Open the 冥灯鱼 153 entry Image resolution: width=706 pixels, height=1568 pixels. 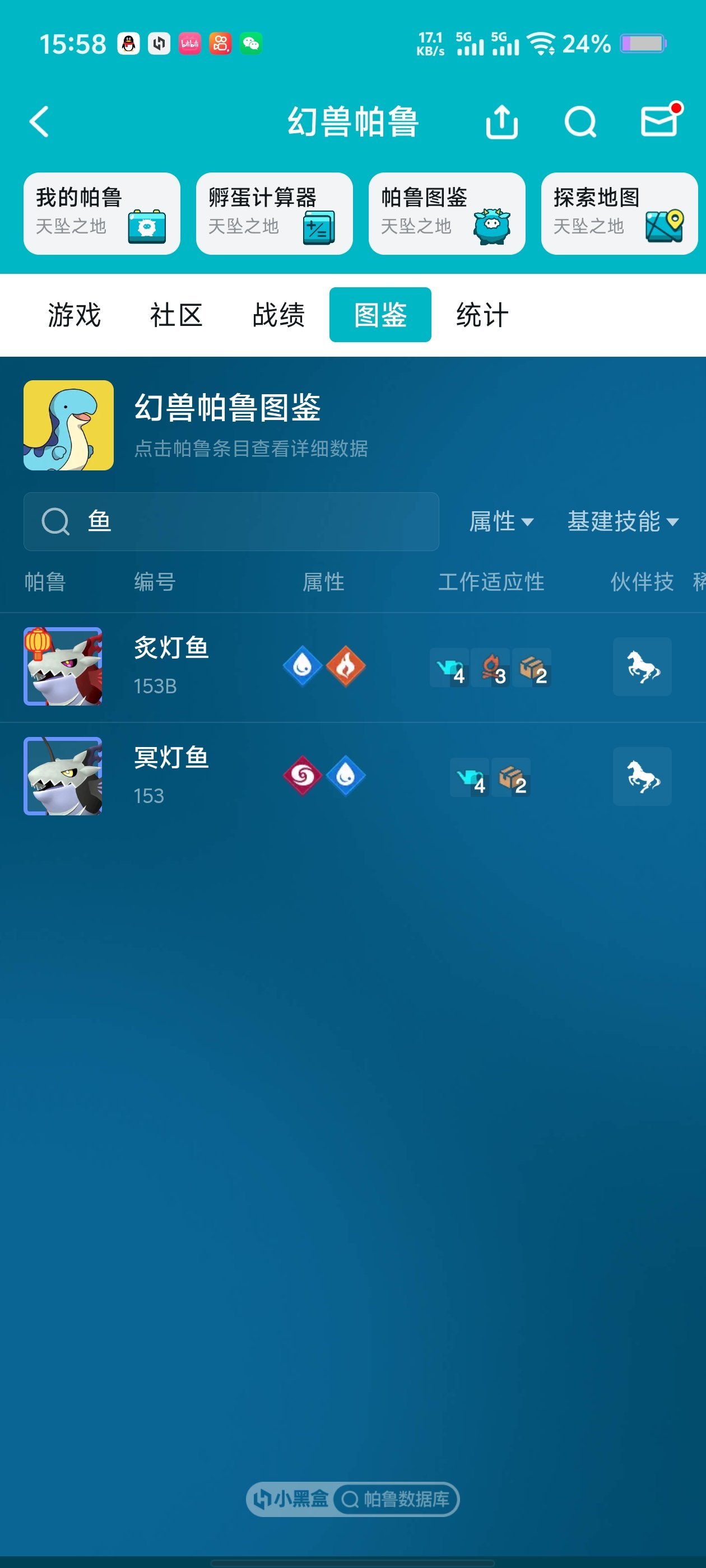point(170,776)
